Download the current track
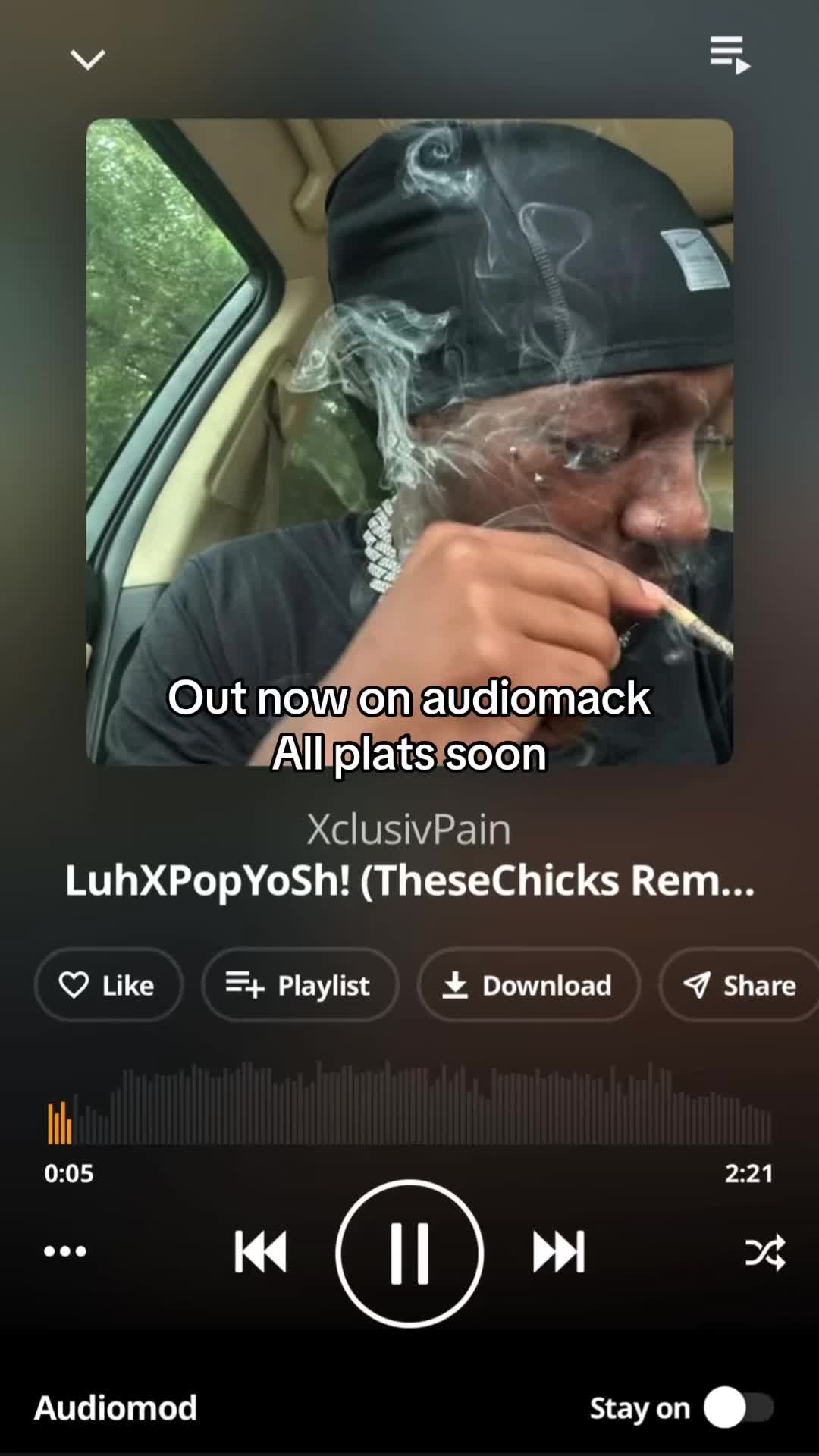The image size is (819, 1456). coord(529,985)
